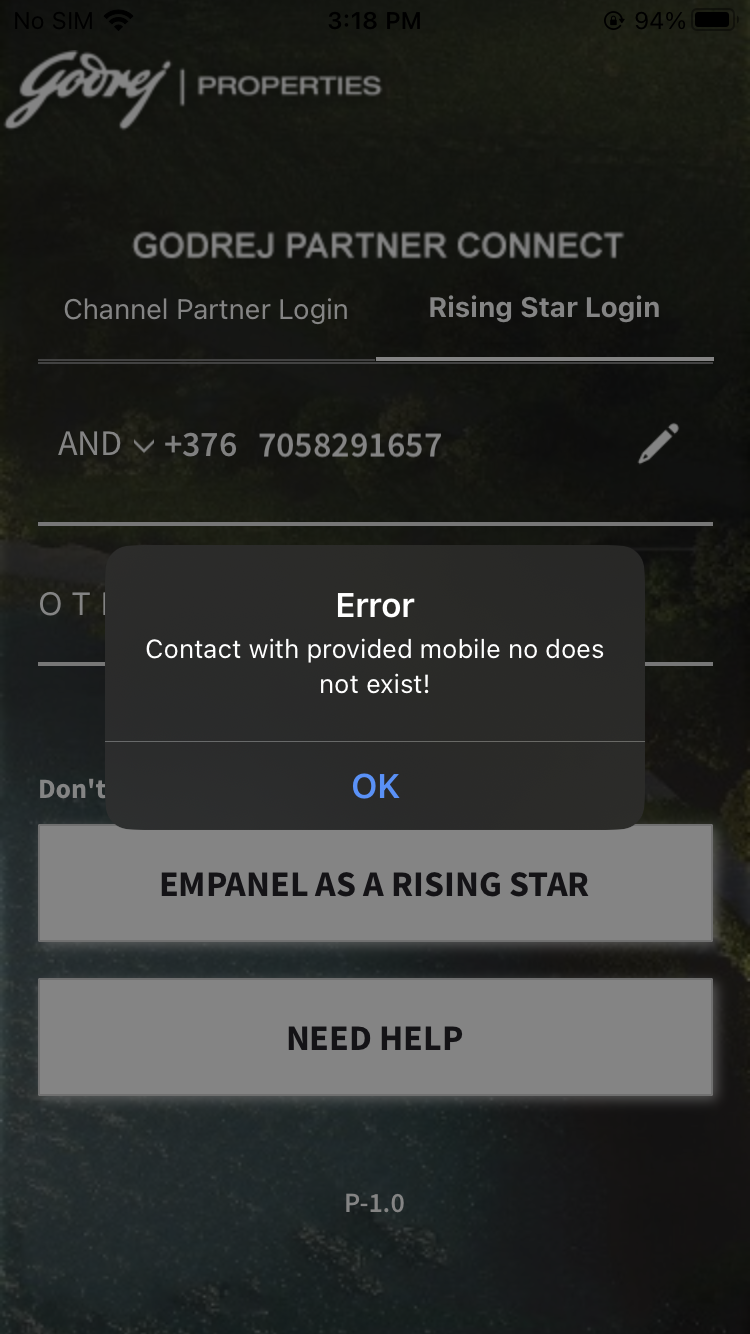Image resolution: width=750 pixels, height=1334 pixels.
Task: Choose Empanel as a Rising Star
Action: pos(375,884)
